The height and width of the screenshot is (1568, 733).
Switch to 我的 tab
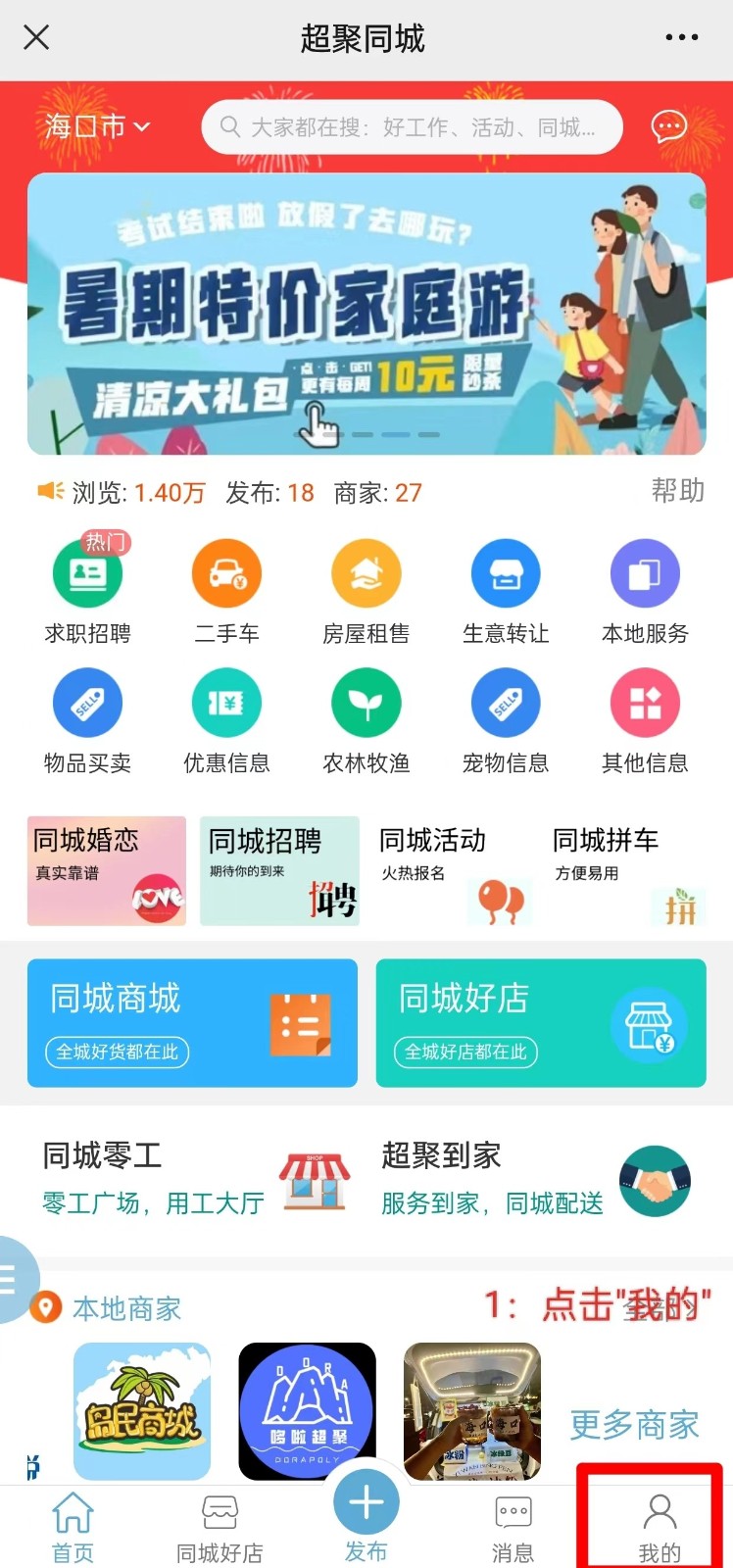point(659,1526)
